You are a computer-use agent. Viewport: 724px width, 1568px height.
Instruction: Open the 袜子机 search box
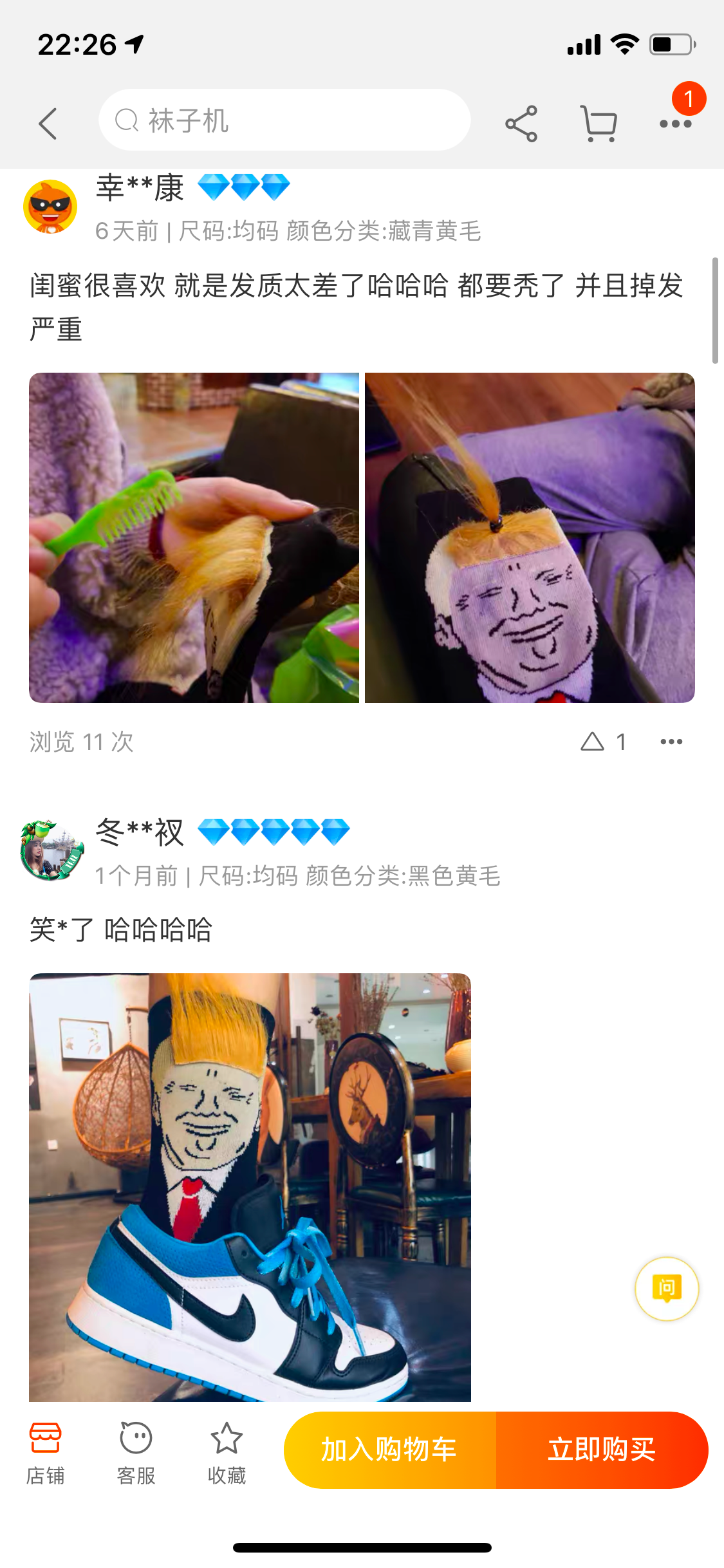284,120
